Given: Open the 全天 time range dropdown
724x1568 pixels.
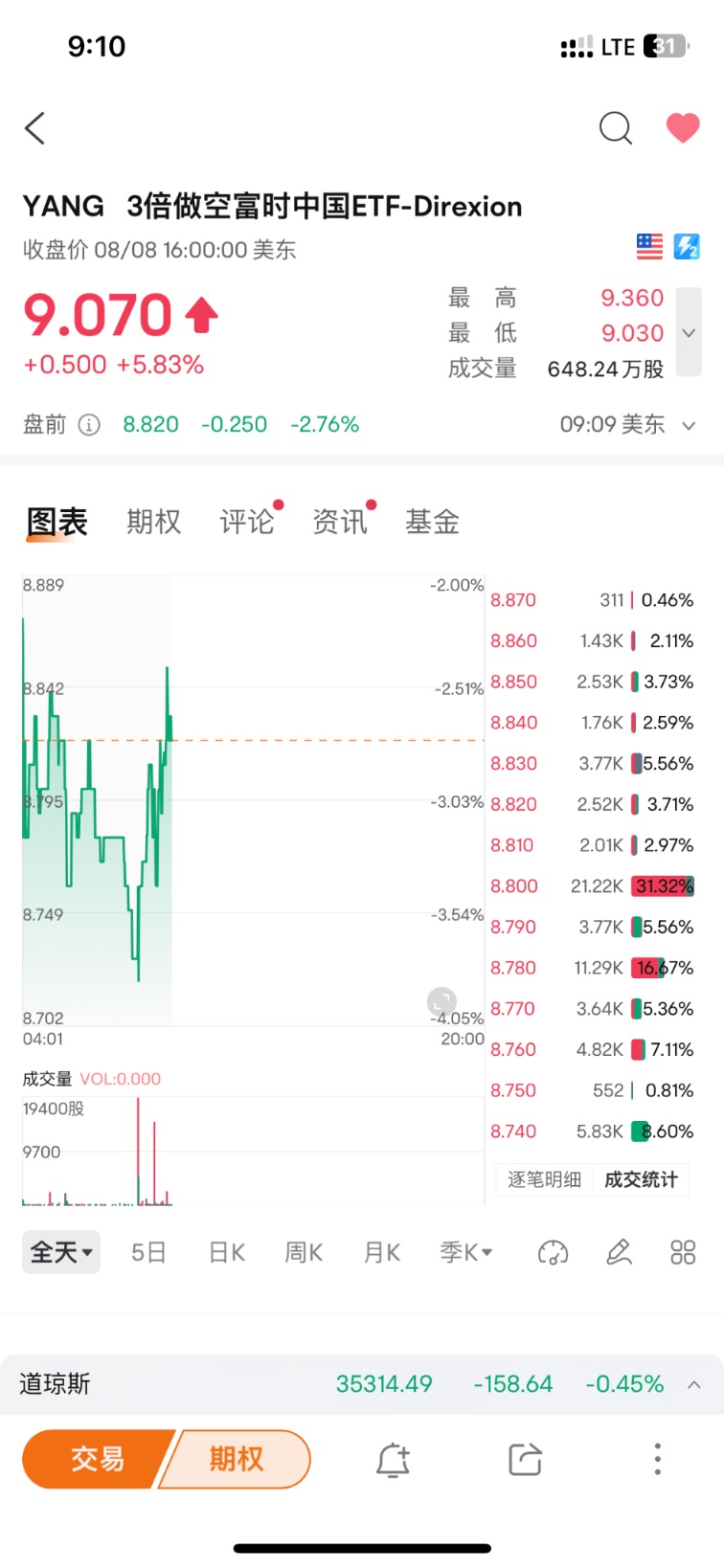Looking at the screenshot, I should [61, 1252].
